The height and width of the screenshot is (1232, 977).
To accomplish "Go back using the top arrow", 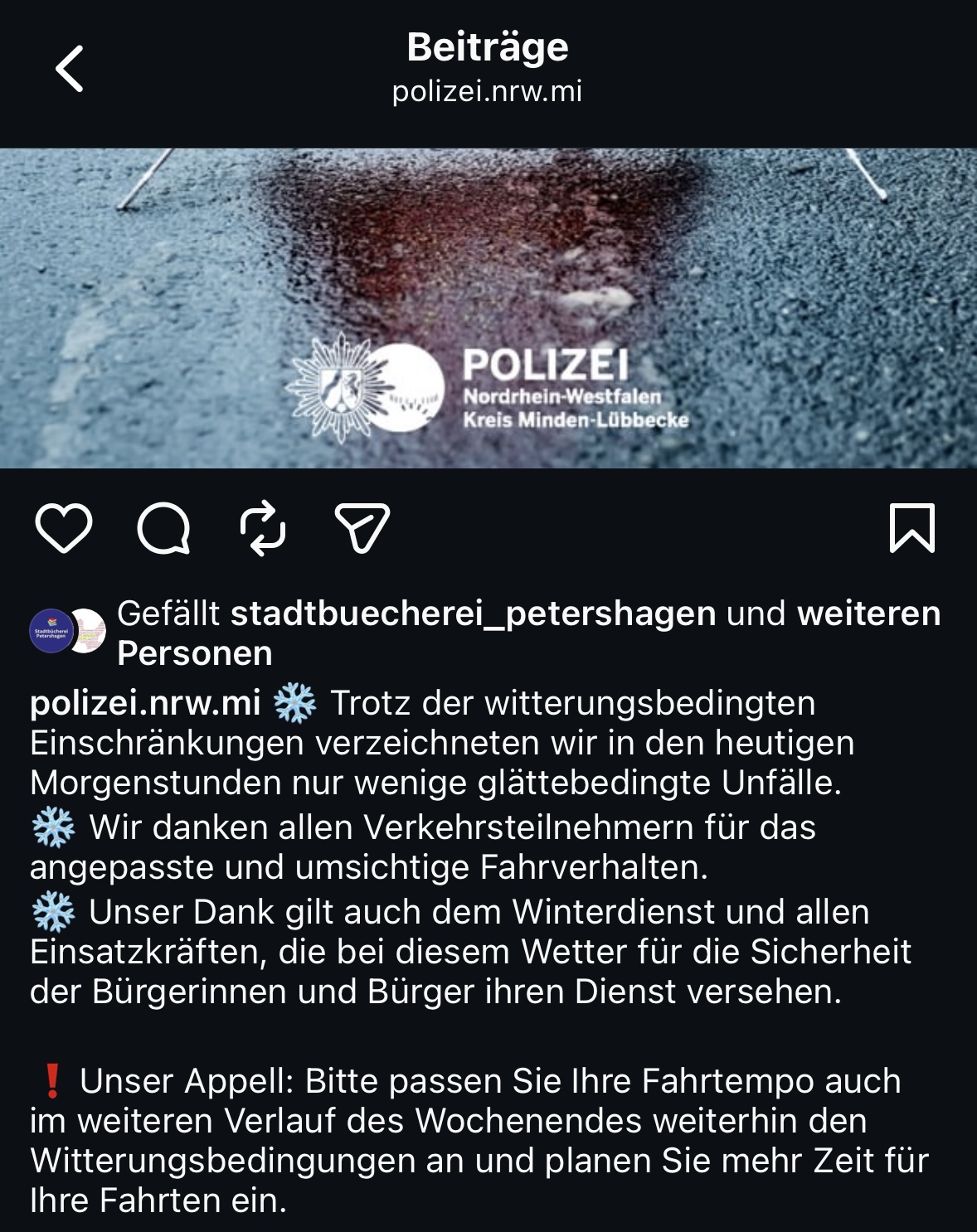I will [x=70, y=69].
